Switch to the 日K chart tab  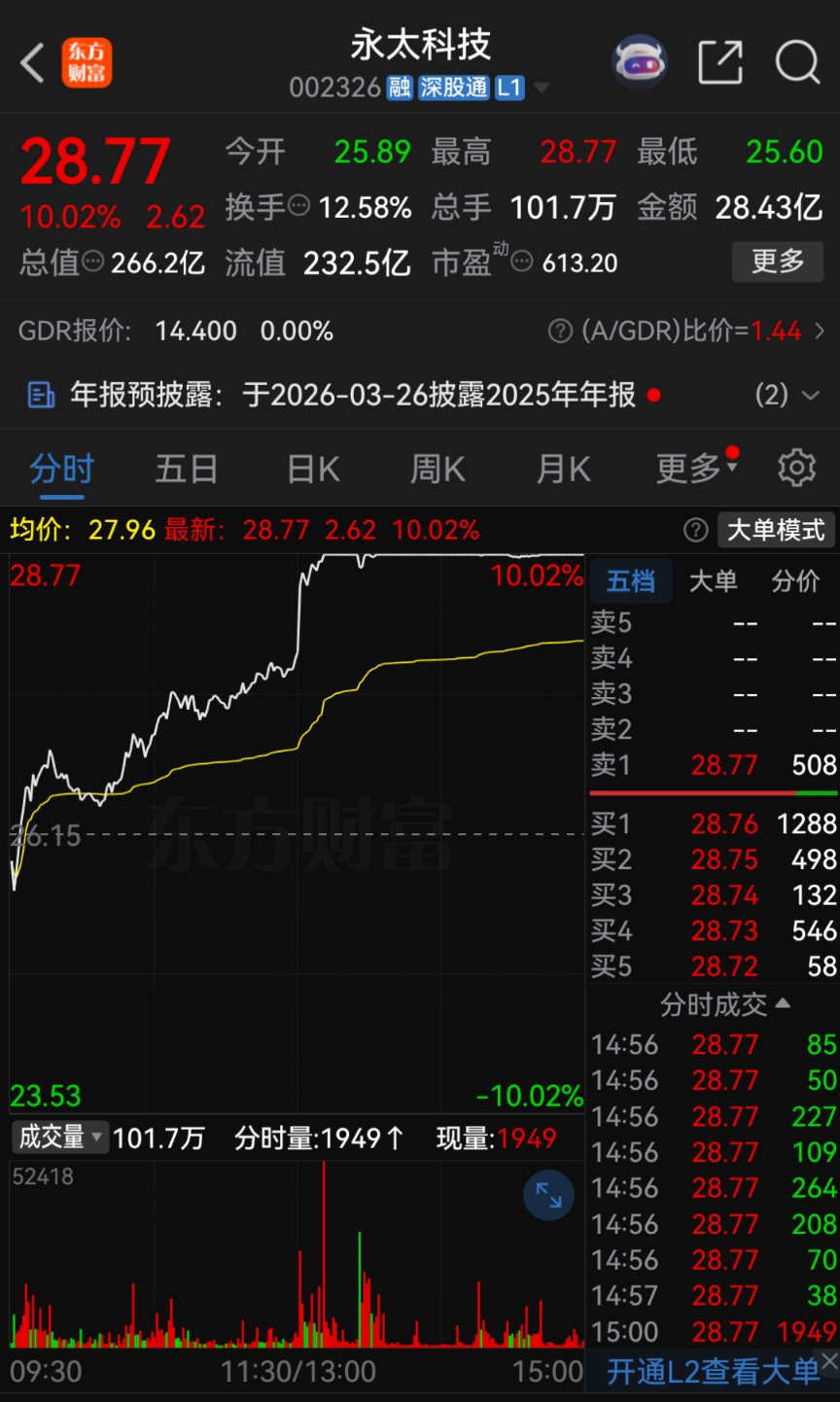click(313, 470)
